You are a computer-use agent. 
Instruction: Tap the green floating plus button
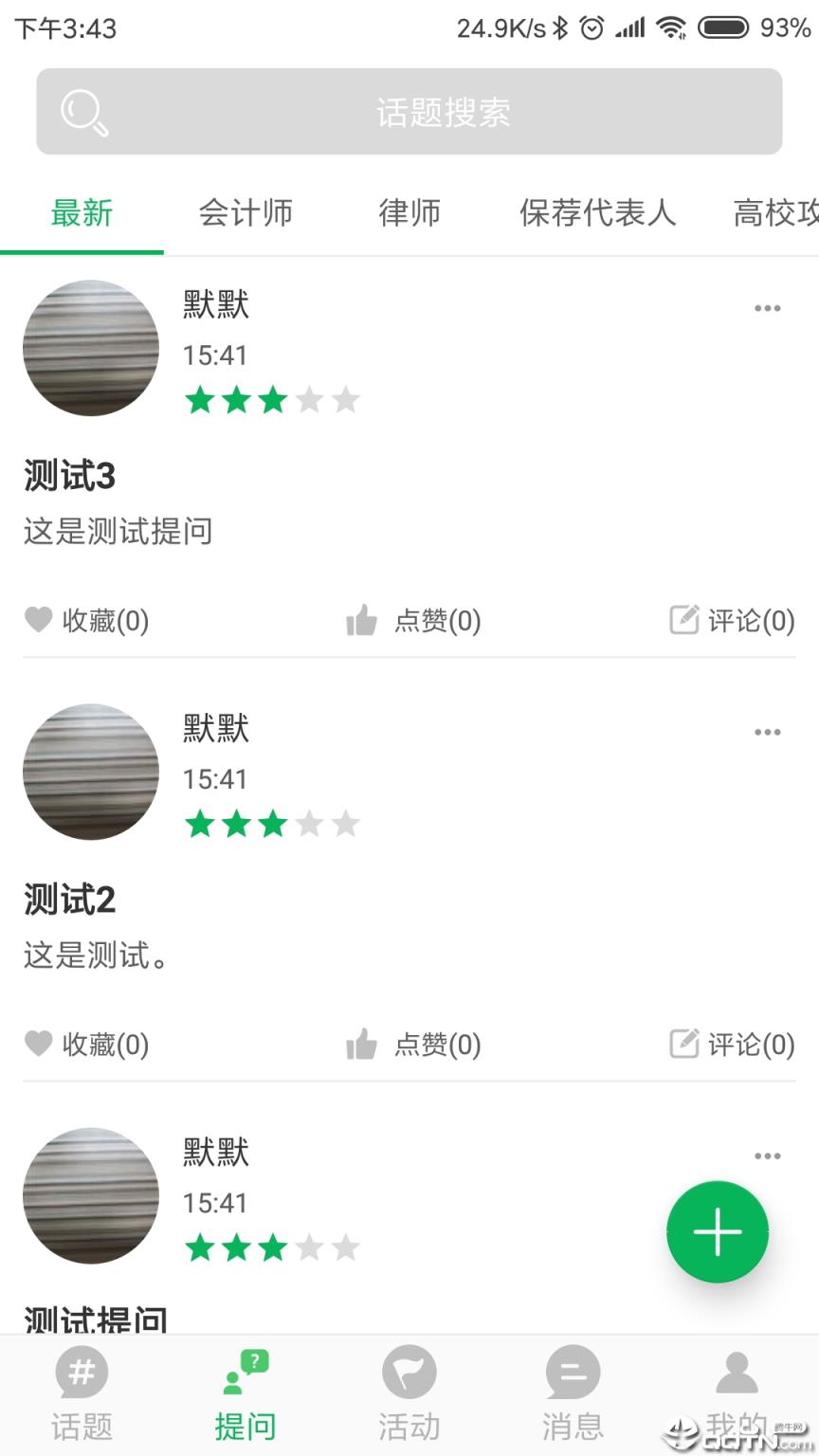coord(718,1231)
